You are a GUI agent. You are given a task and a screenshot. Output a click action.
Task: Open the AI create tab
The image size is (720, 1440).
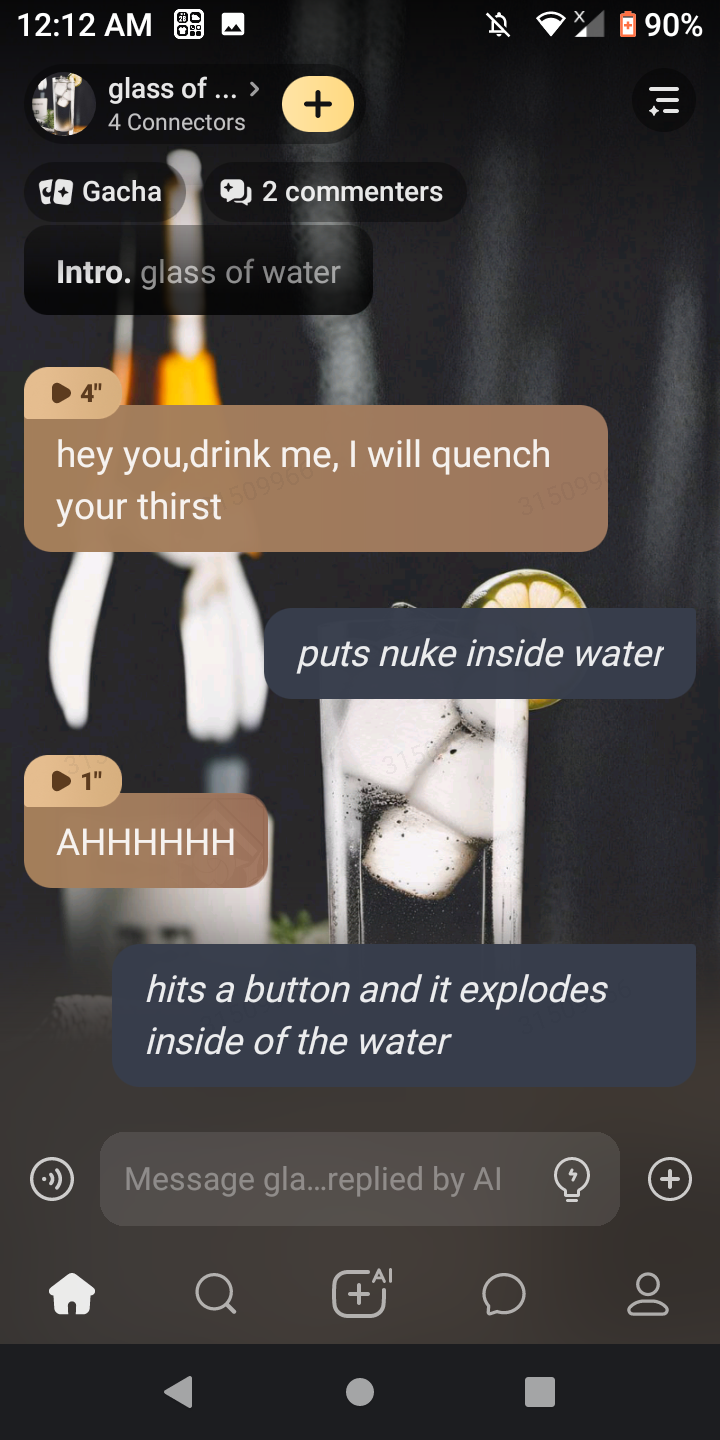tap(360, 1294)
